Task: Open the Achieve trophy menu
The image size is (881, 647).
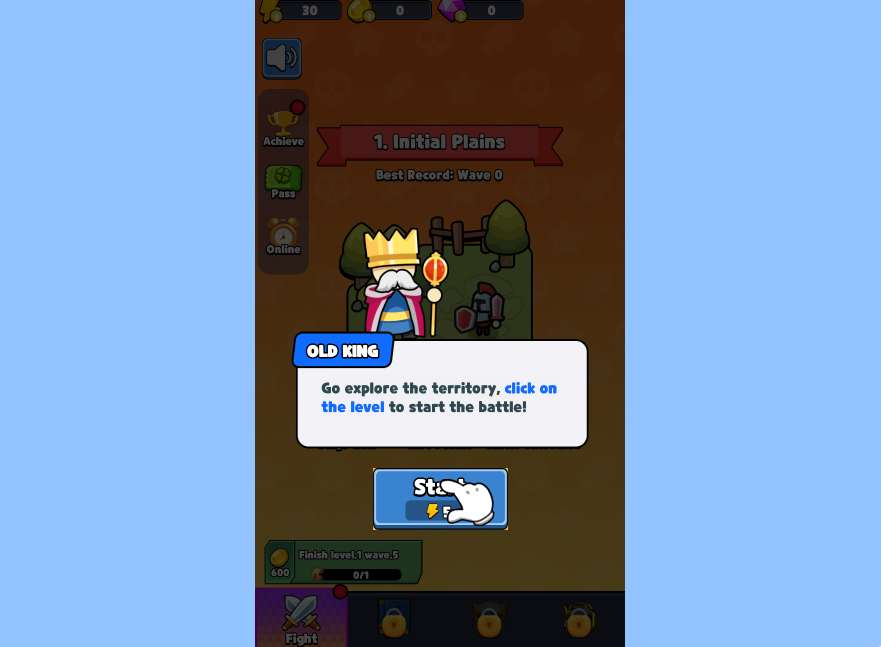Action: coord(283,127)
